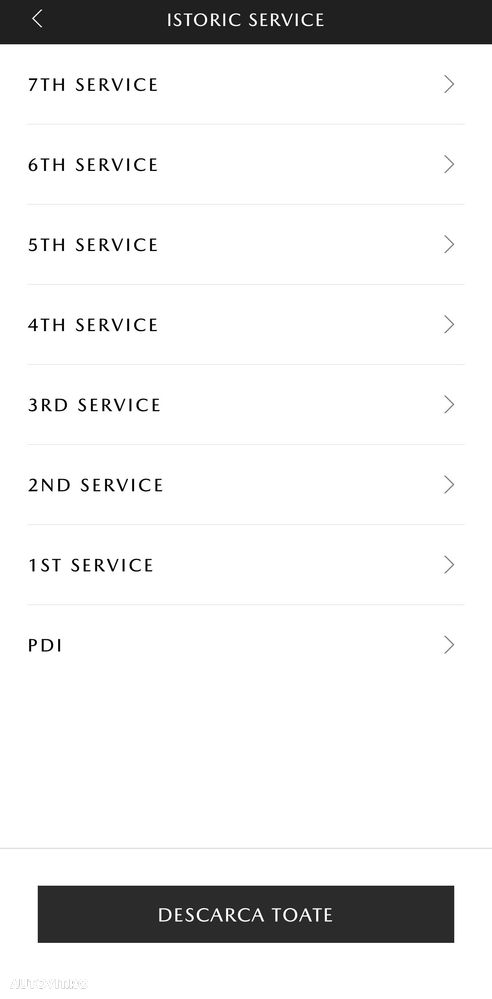This screenshot has width=492, height=999.
Task: Open the 6th Service record
Action: click(x=246, y=164)
